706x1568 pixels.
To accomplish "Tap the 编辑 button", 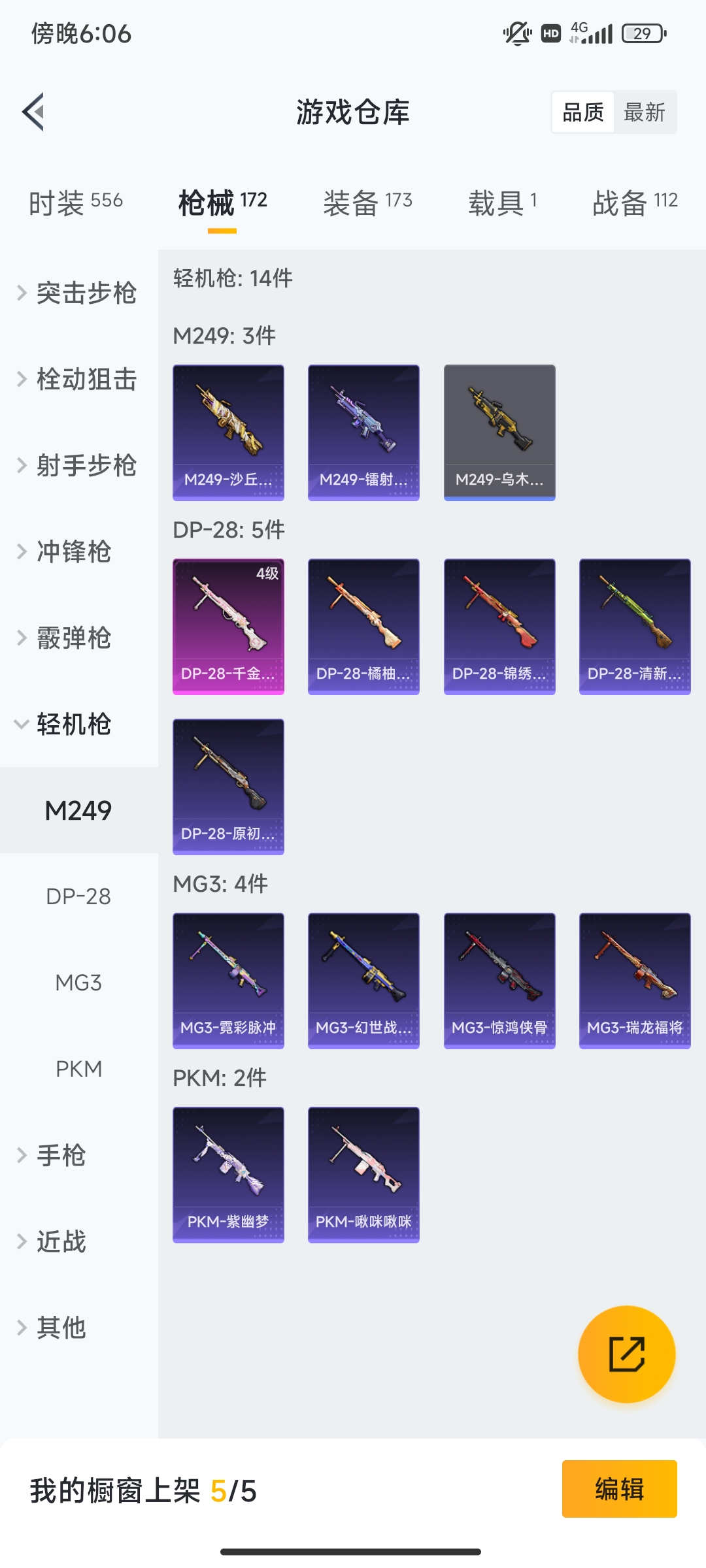I will (x=619, y=1489).
